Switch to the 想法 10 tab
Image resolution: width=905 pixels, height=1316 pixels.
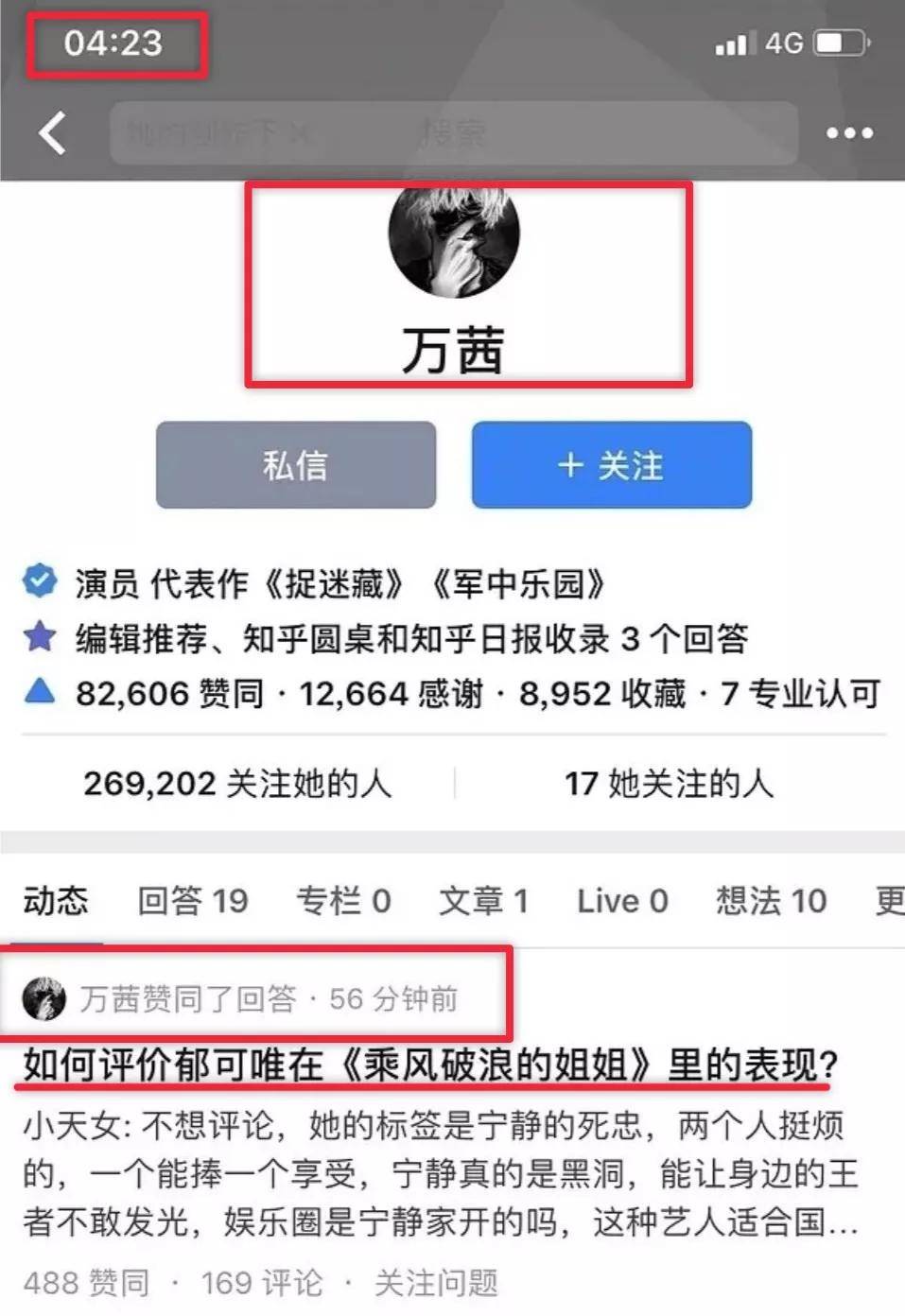[771, 901]
